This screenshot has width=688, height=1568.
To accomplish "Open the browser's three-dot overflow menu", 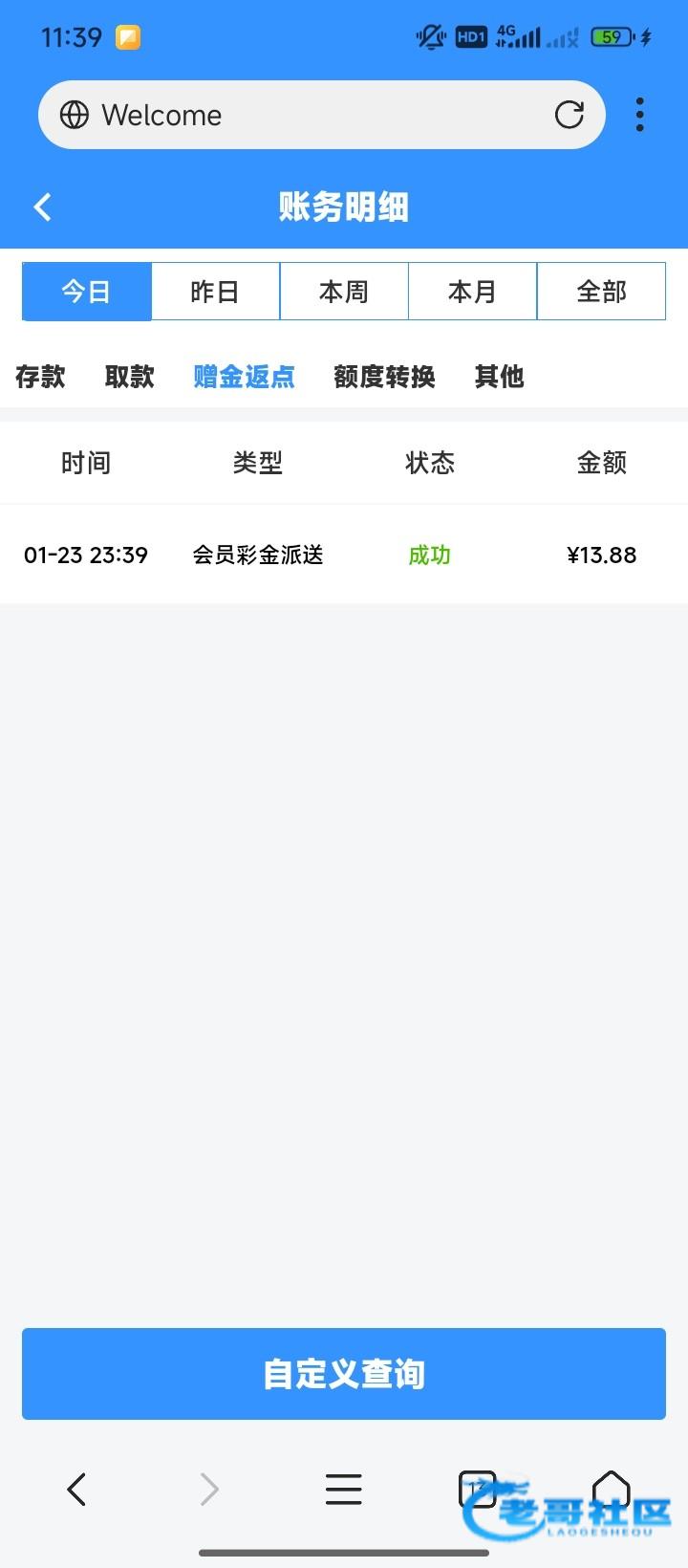I will tap(639, 115).
